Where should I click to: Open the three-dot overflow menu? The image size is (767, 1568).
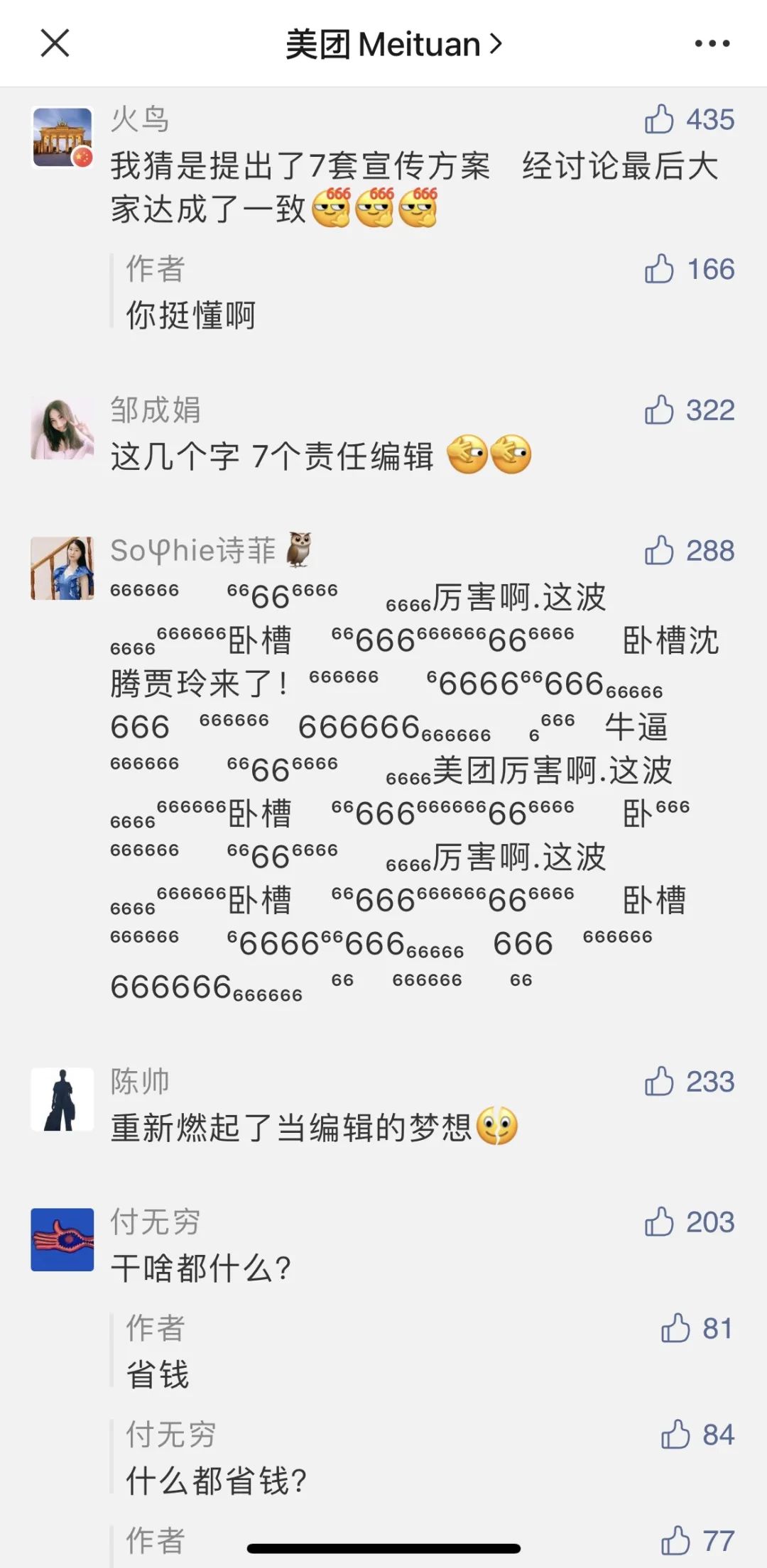pyautogui.click(x=712, y=44)
